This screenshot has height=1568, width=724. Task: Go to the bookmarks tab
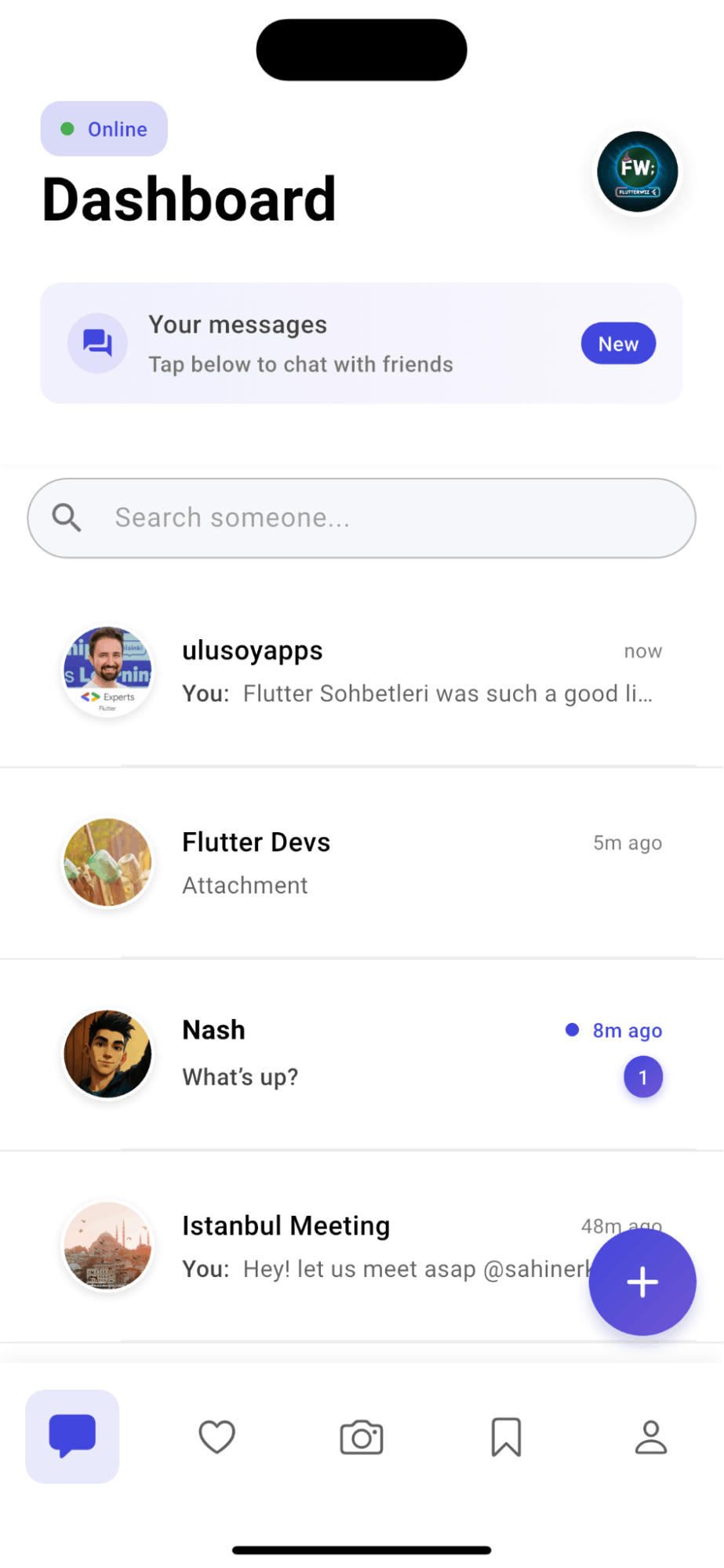pos(506,1437)
